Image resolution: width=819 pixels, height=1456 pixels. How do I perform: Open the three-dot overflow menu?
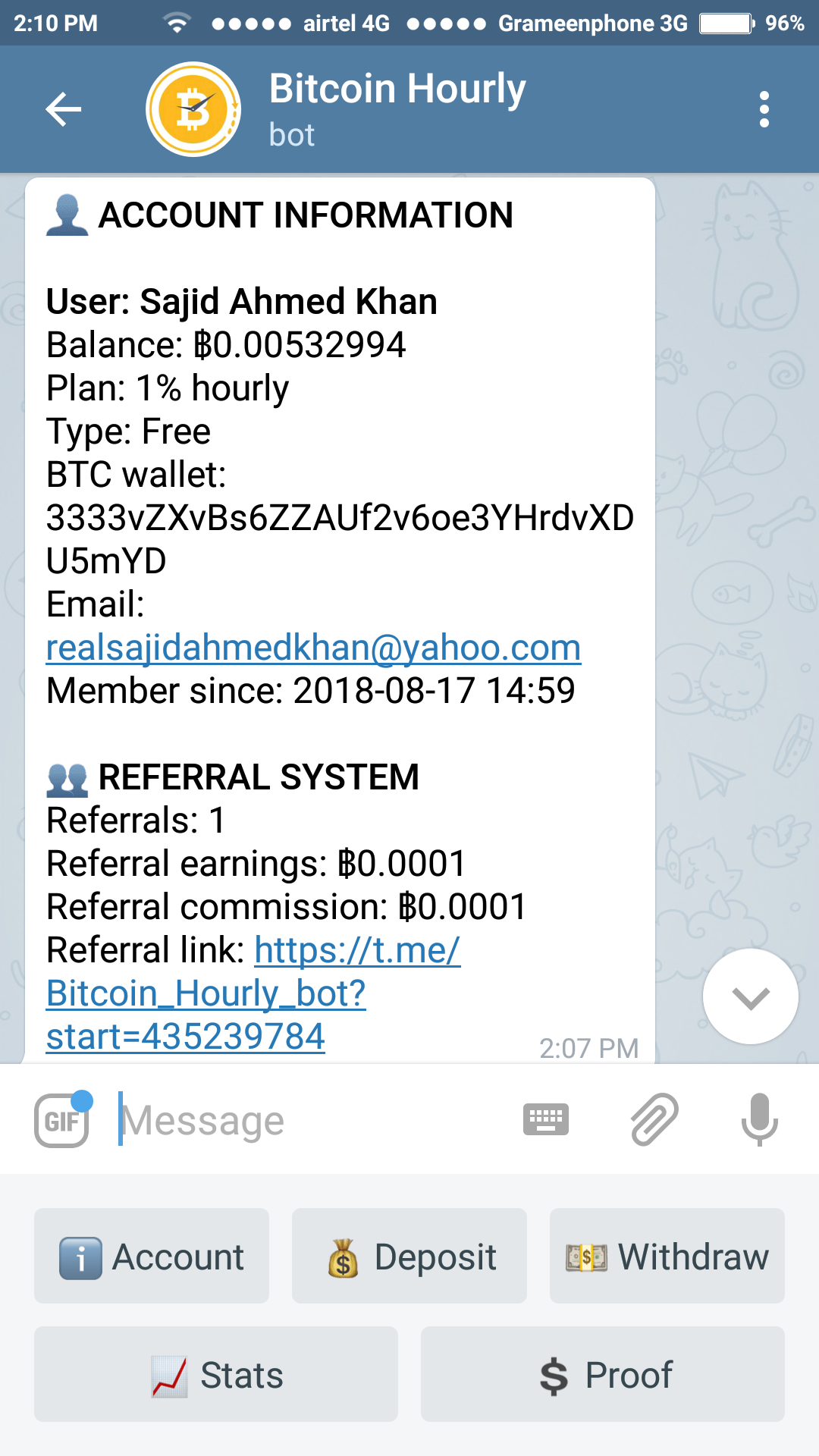[764, 109]
